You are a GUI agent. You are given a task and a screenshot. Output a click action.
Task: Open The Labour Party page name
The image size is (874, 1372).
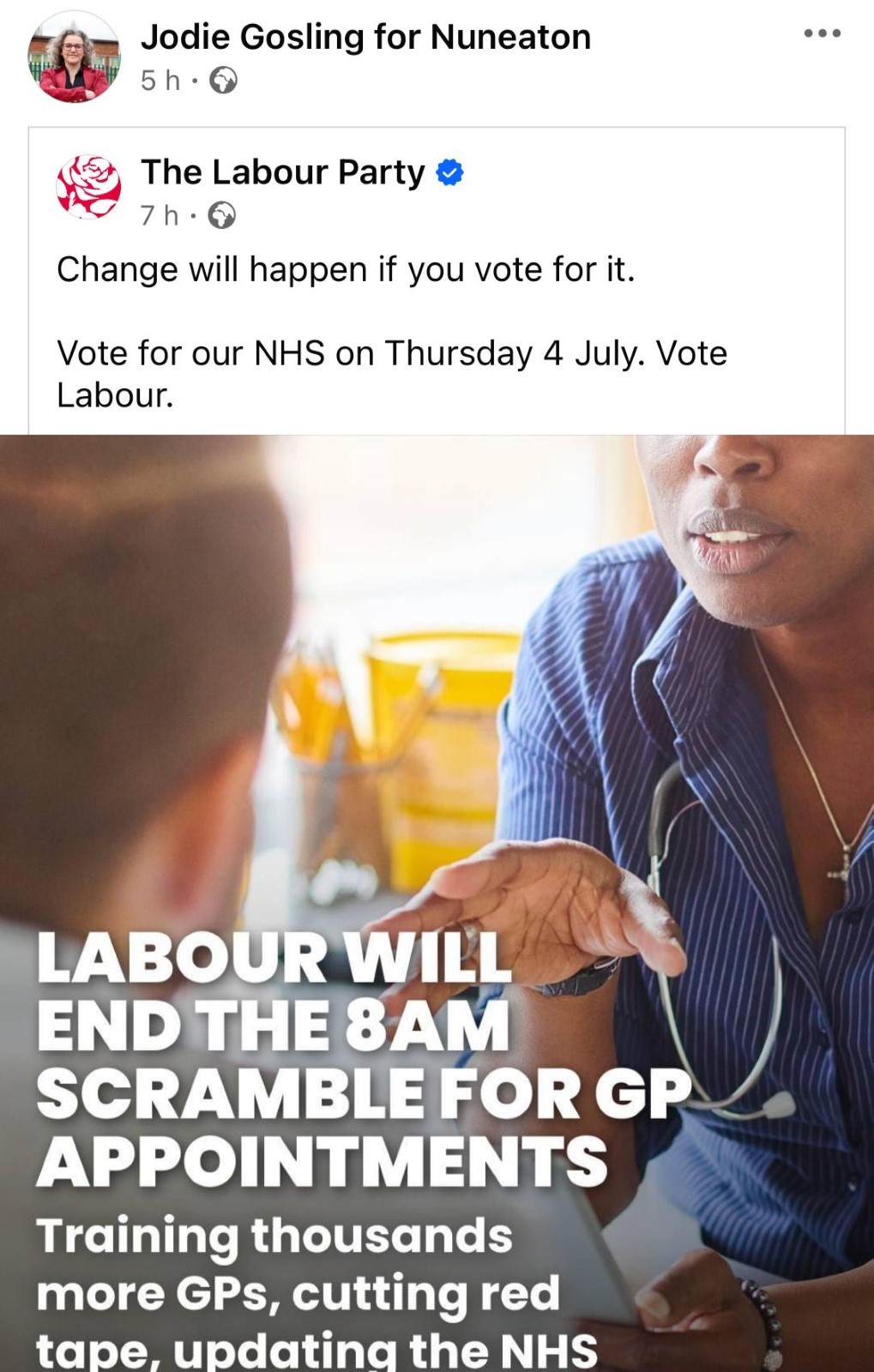[x=282, y=172]
